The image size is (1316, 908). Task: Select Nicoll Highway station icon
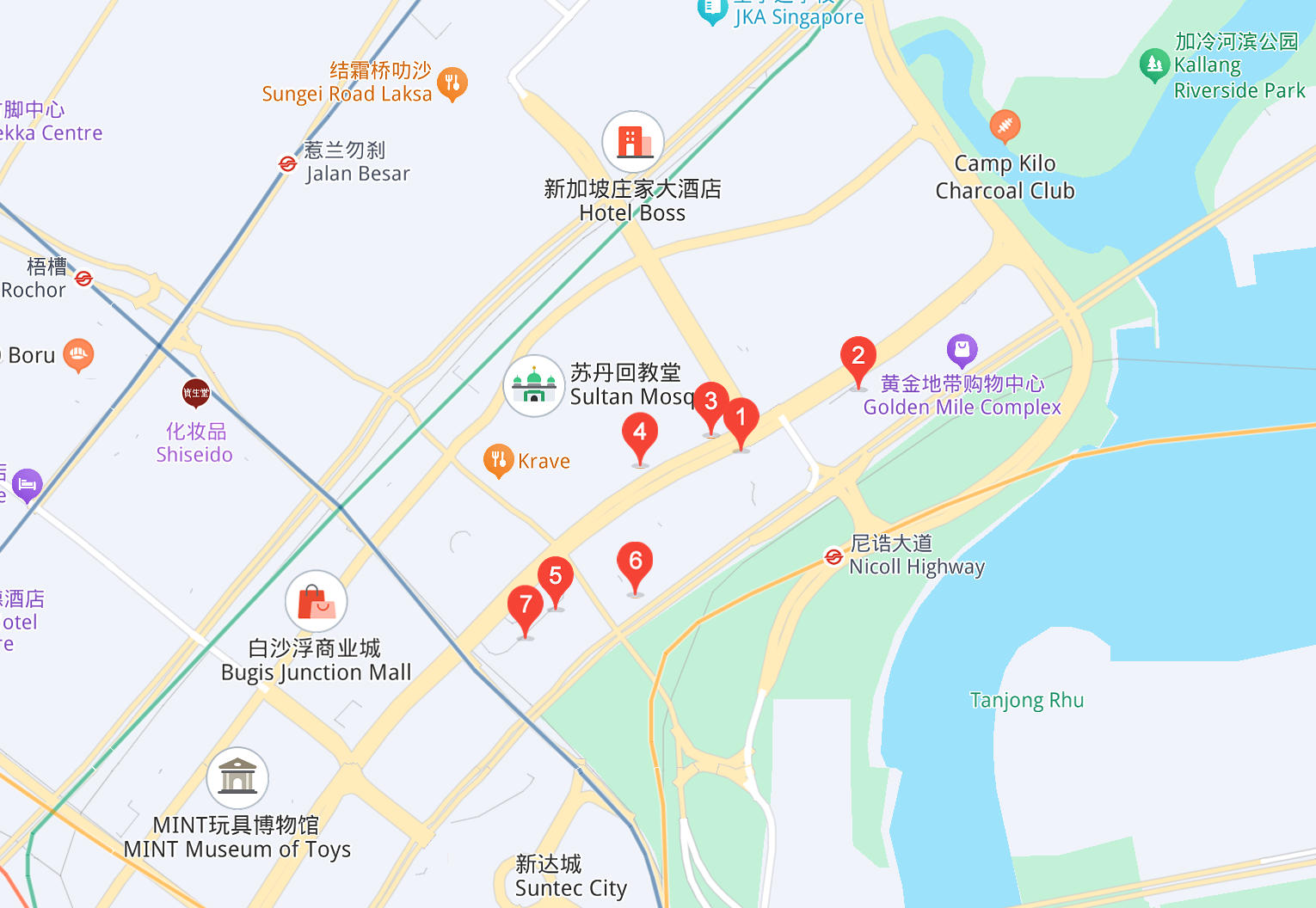[833, 557]
